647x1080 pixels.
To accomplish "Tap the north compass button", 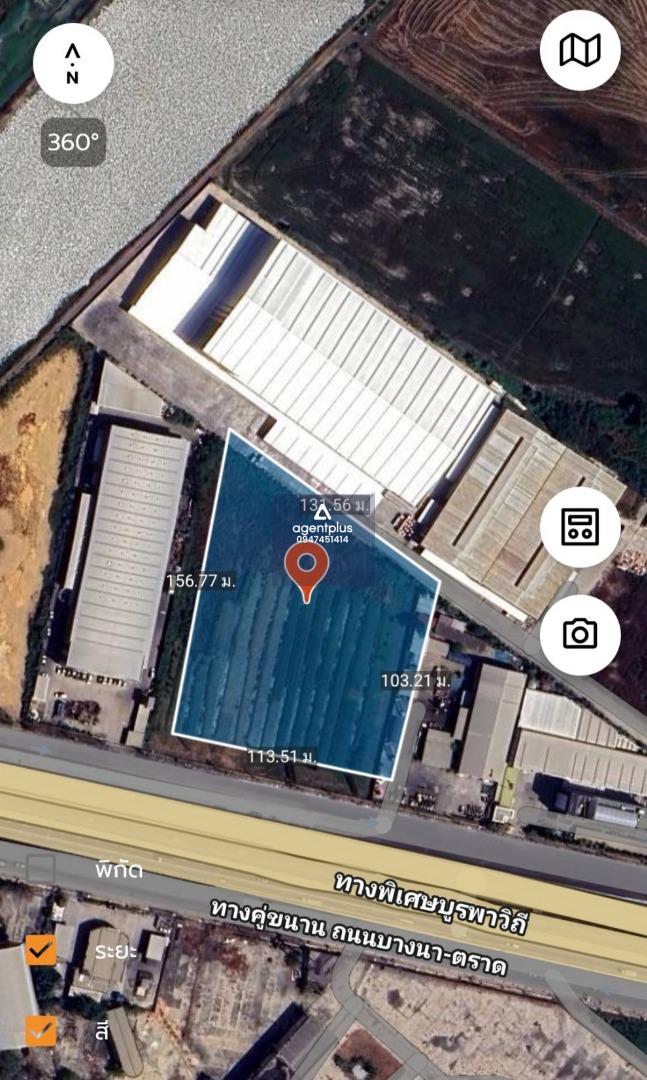I will point(73,63).
